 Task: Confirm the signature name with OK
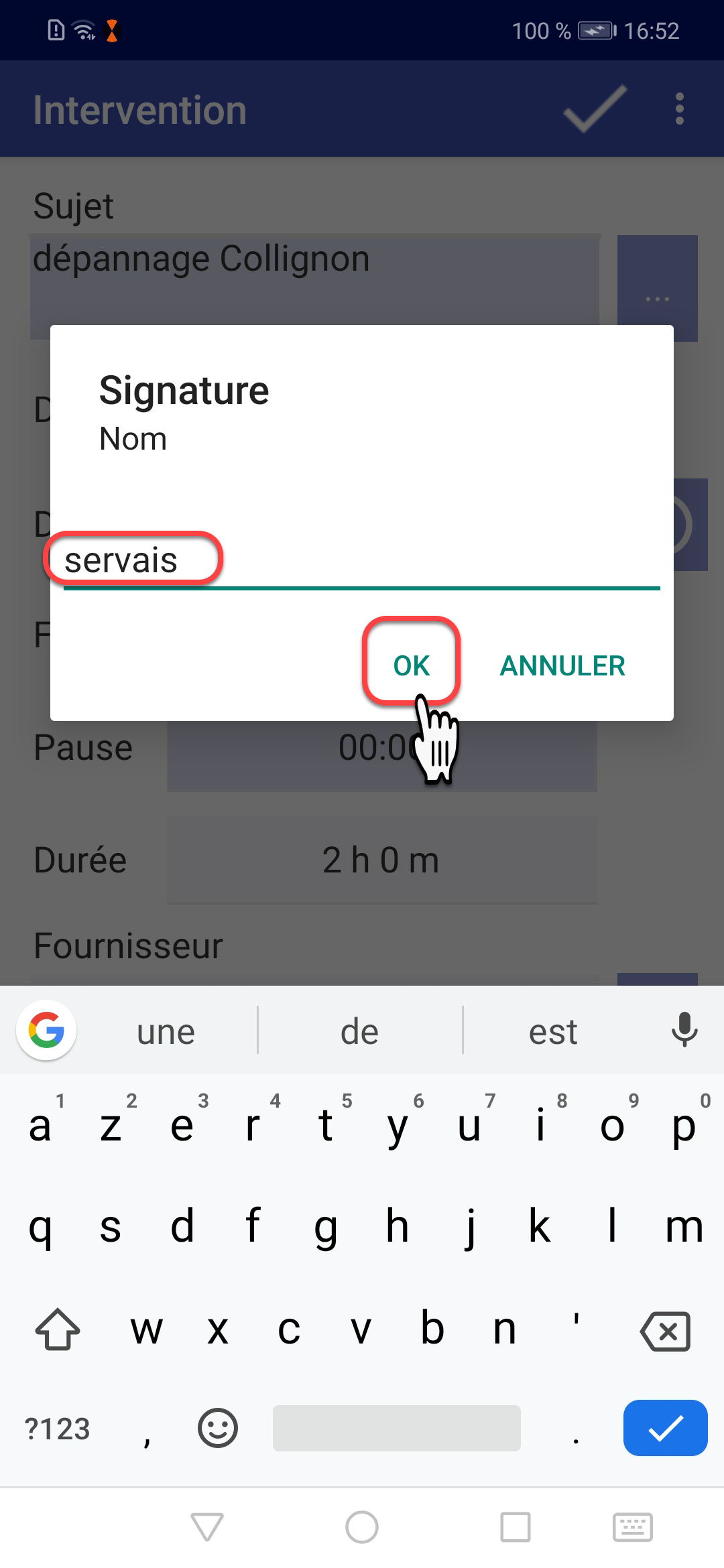pyautogui.click(x=411, y=665)
